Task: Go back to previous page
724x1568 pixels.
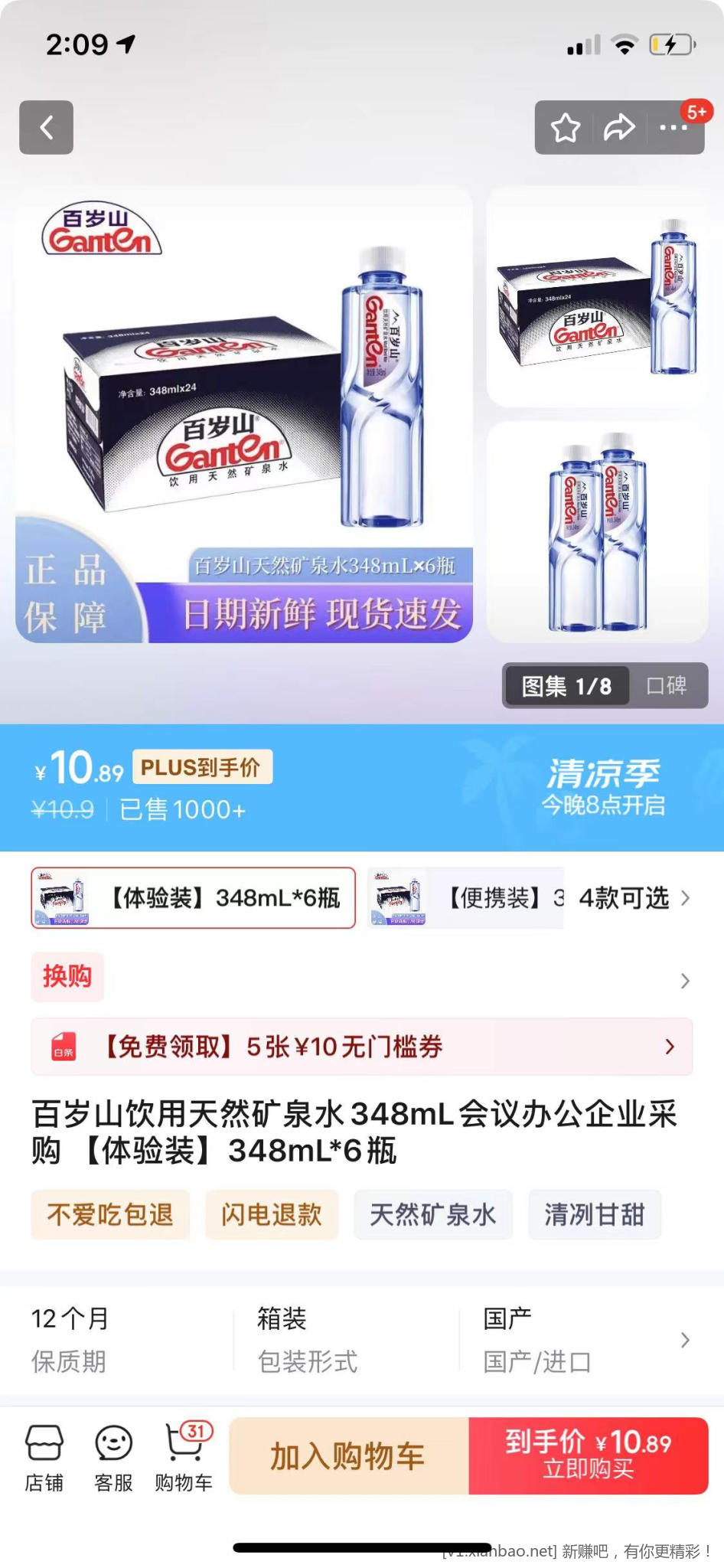Action: coord(46,127)
